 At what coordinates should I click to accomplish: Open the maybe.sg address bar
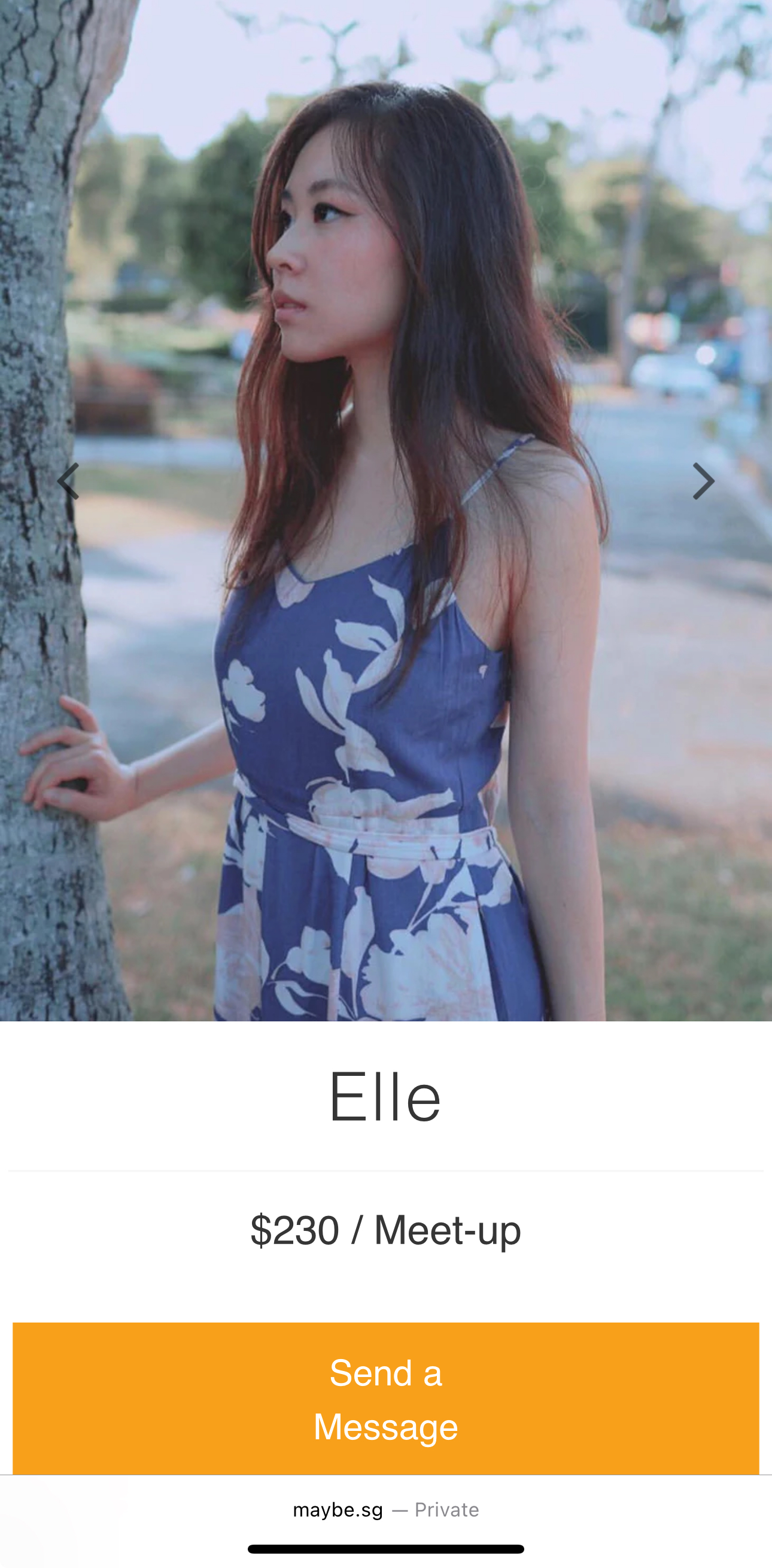[x=385, y=1510]
